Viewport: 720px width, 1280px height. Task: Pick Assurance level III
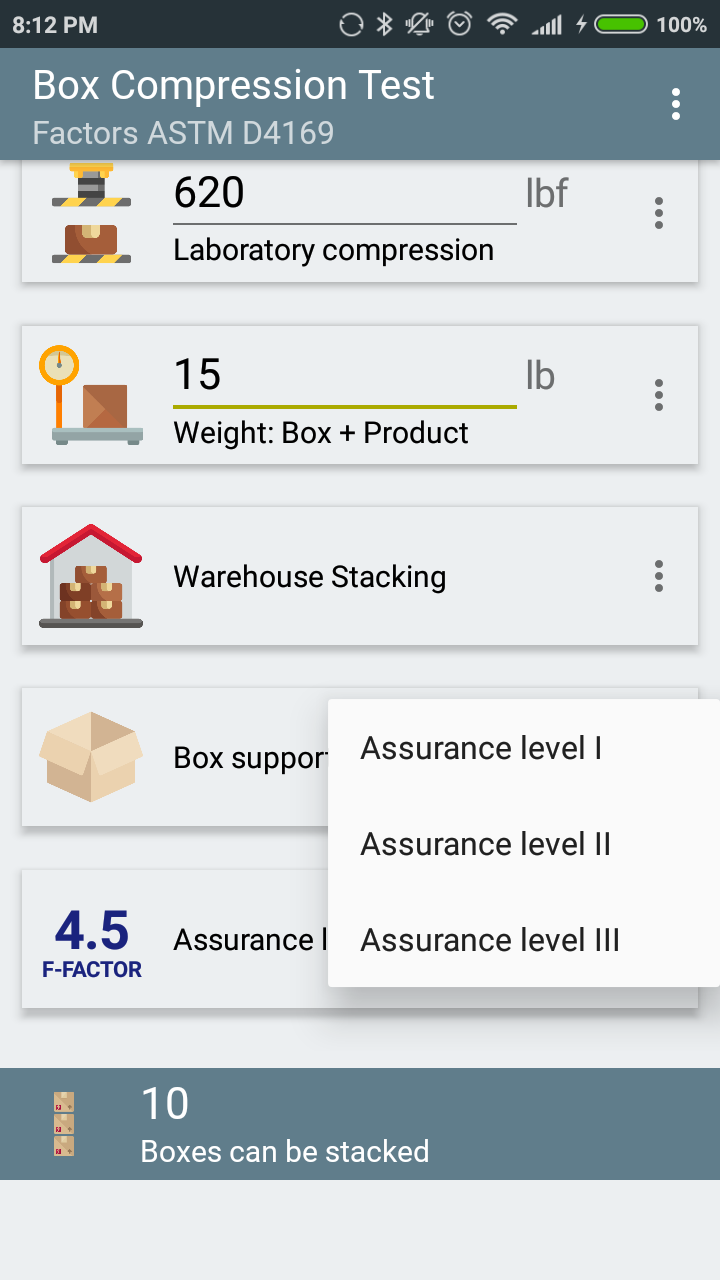tap(490, 940)
